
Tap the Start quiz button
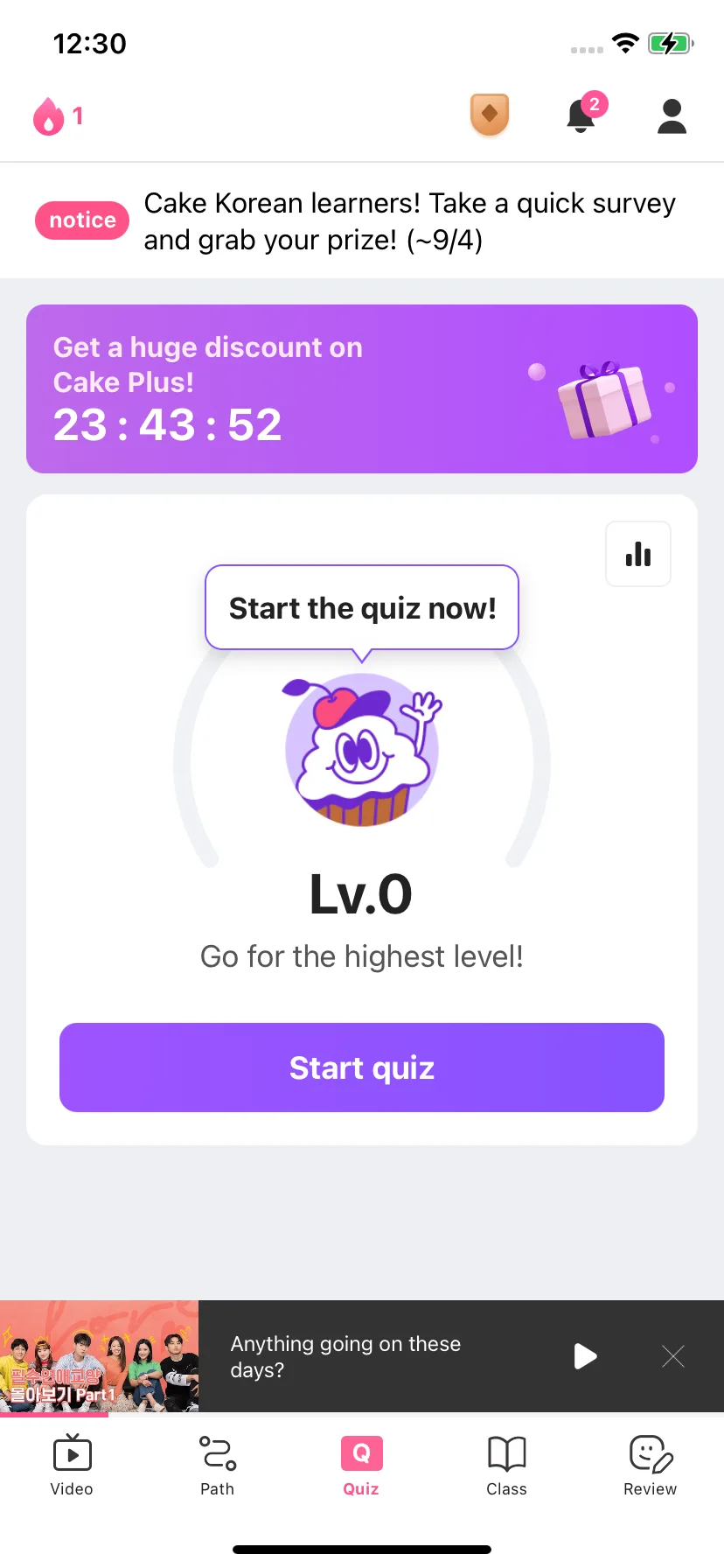pyautogui.click(x=362, y=1067)
